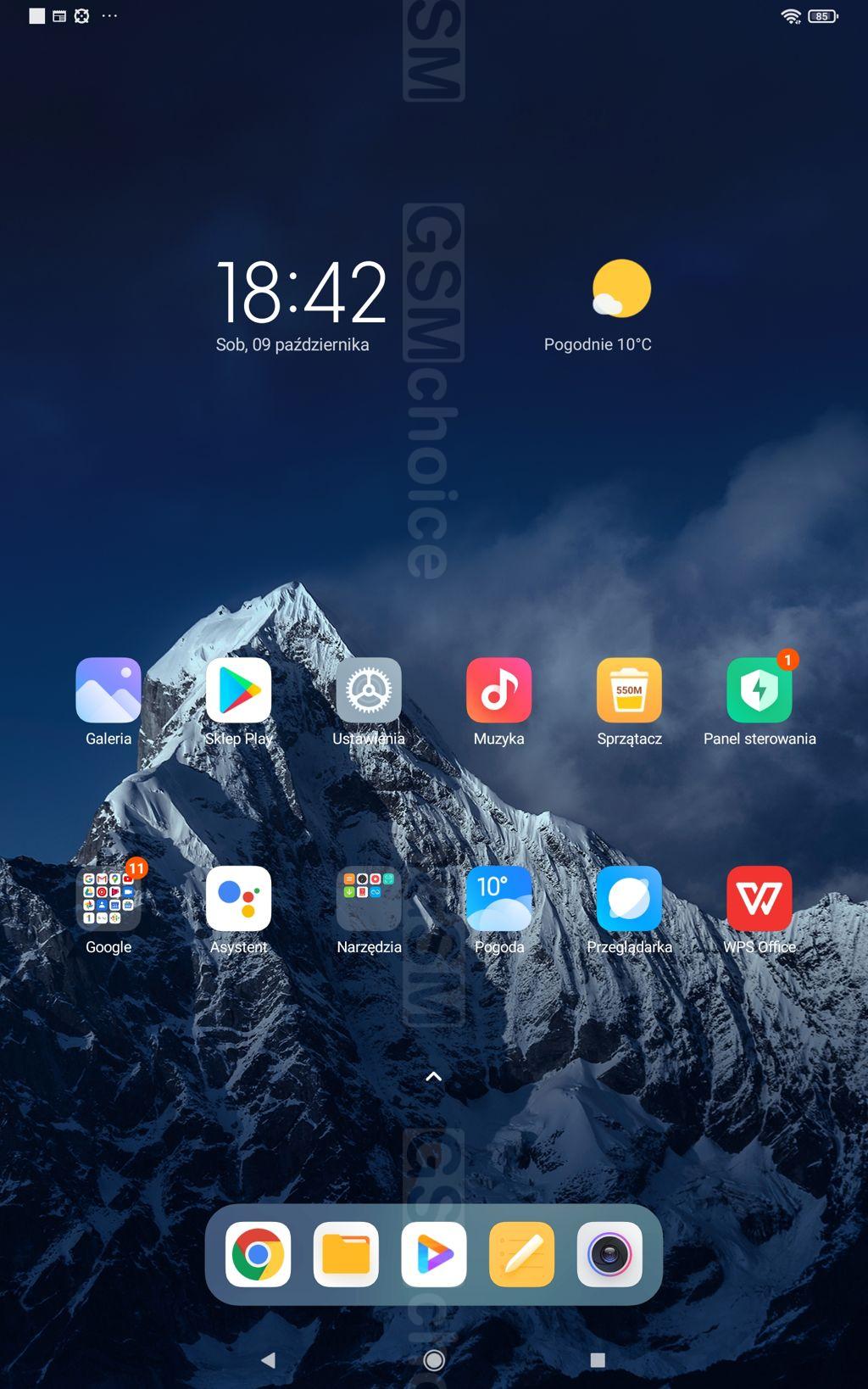Launch the Asystent app
Screen dimensions: 868x1389
pos(238,899)
